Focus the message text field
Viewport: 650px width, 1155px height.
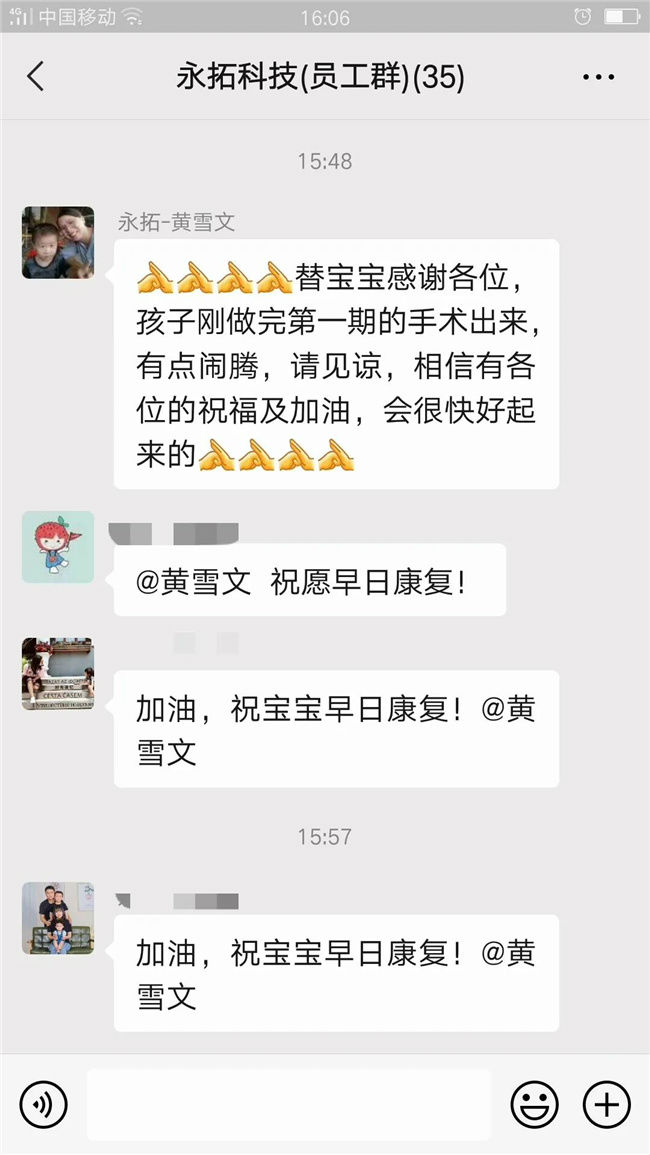[288, 1105]
